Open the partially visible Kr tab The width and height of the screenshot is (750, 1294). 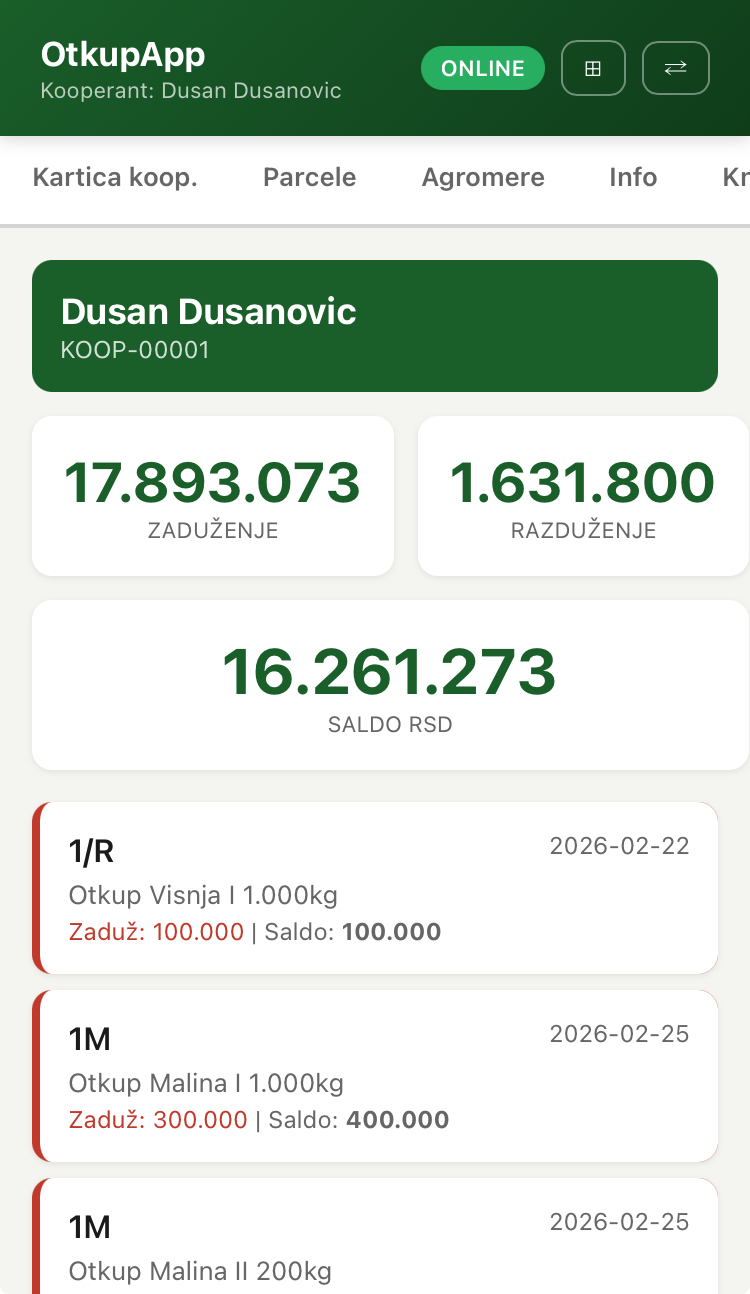pos(737,177)
